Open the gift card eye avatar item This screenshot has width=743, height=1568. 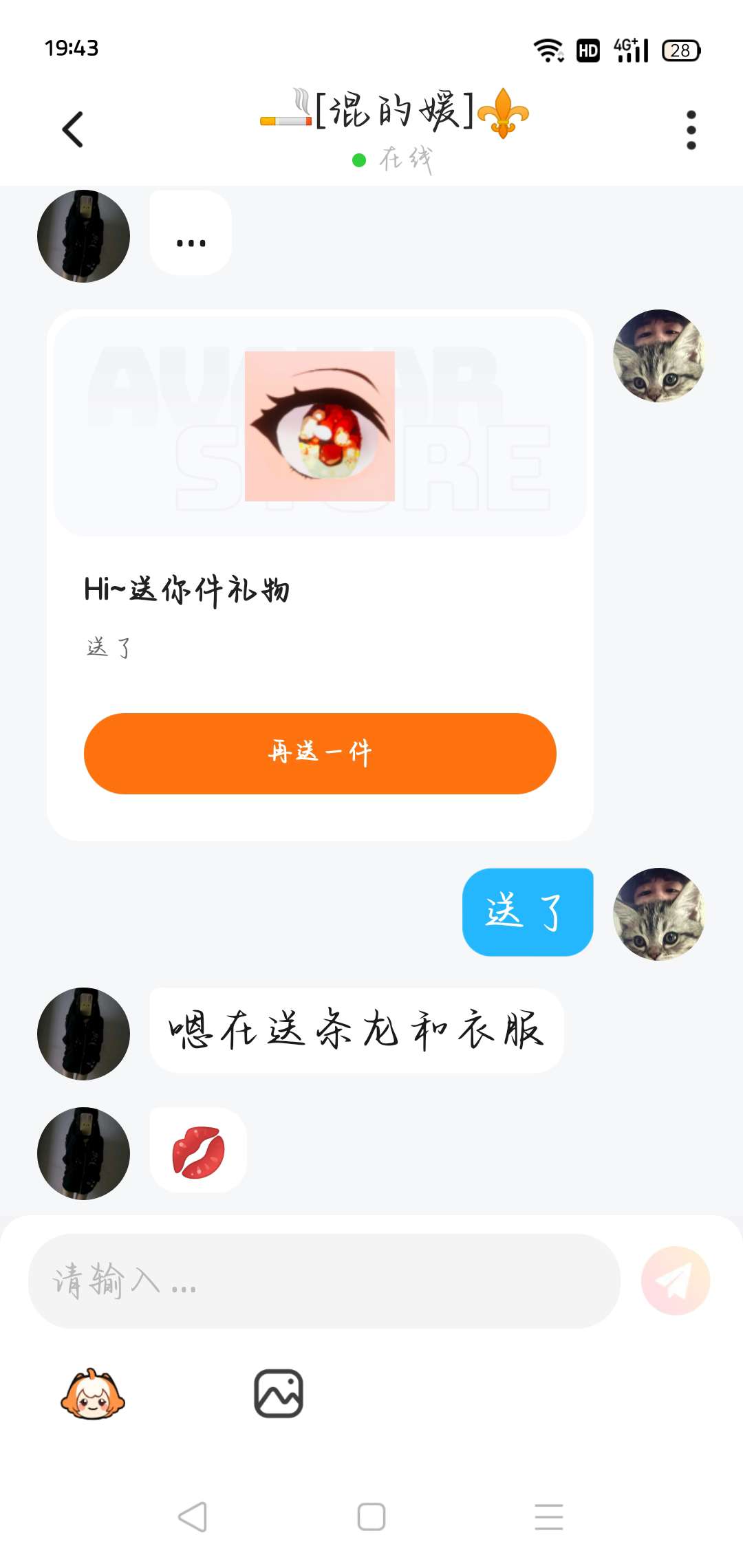coord(320,426)
